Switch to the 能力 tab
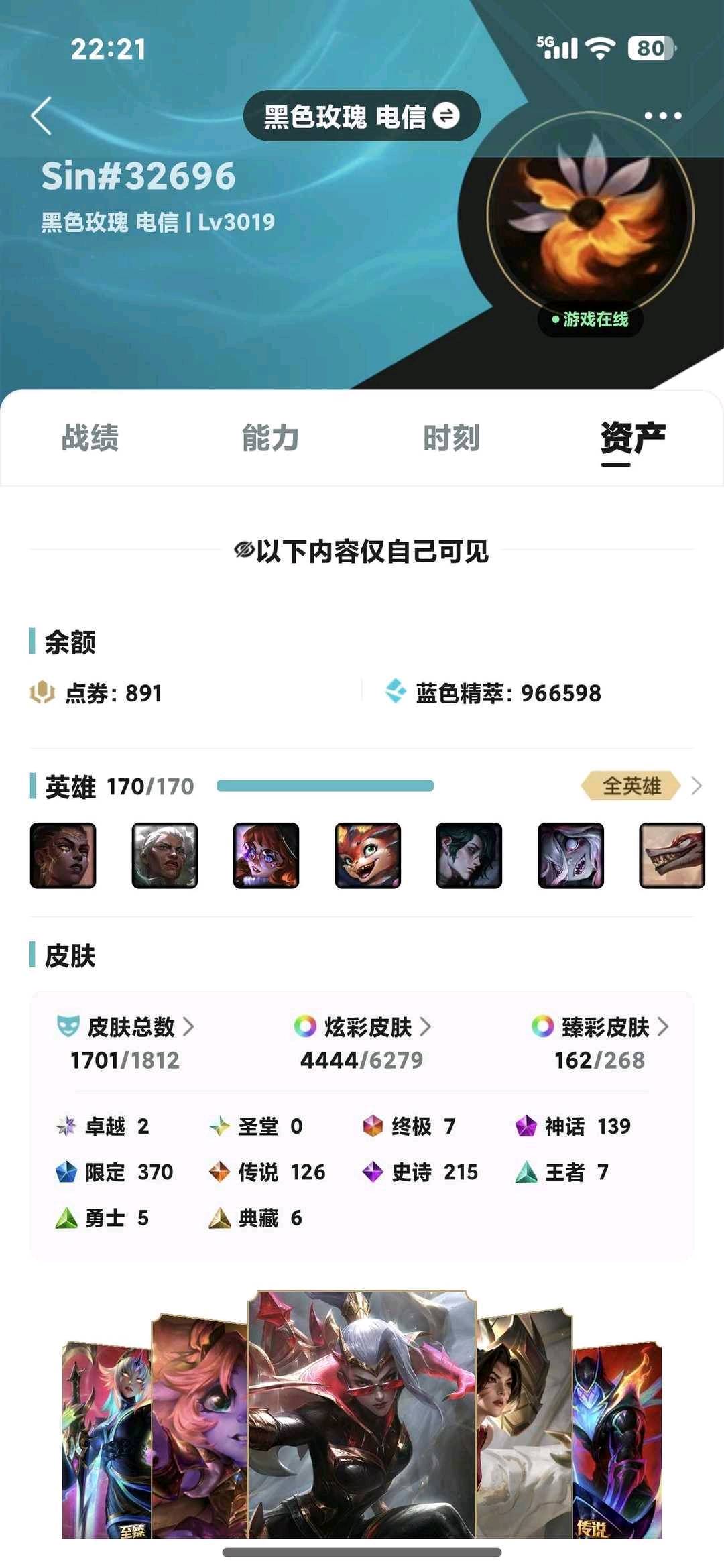 271,438
